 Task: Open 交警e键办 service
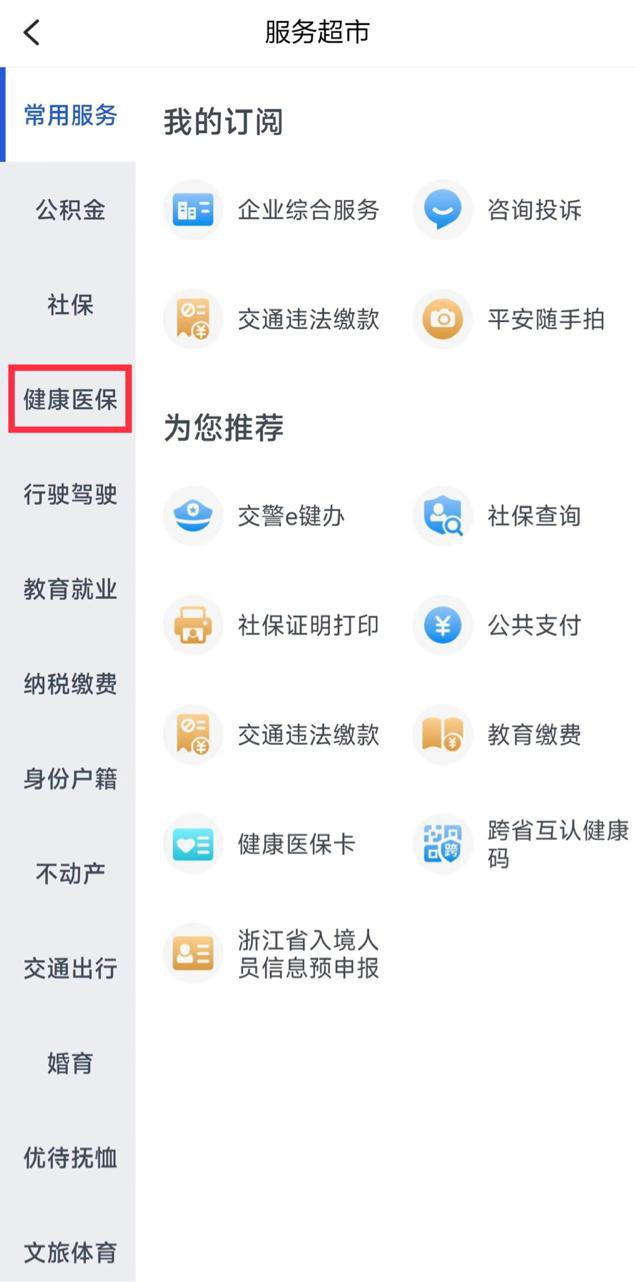255,516
